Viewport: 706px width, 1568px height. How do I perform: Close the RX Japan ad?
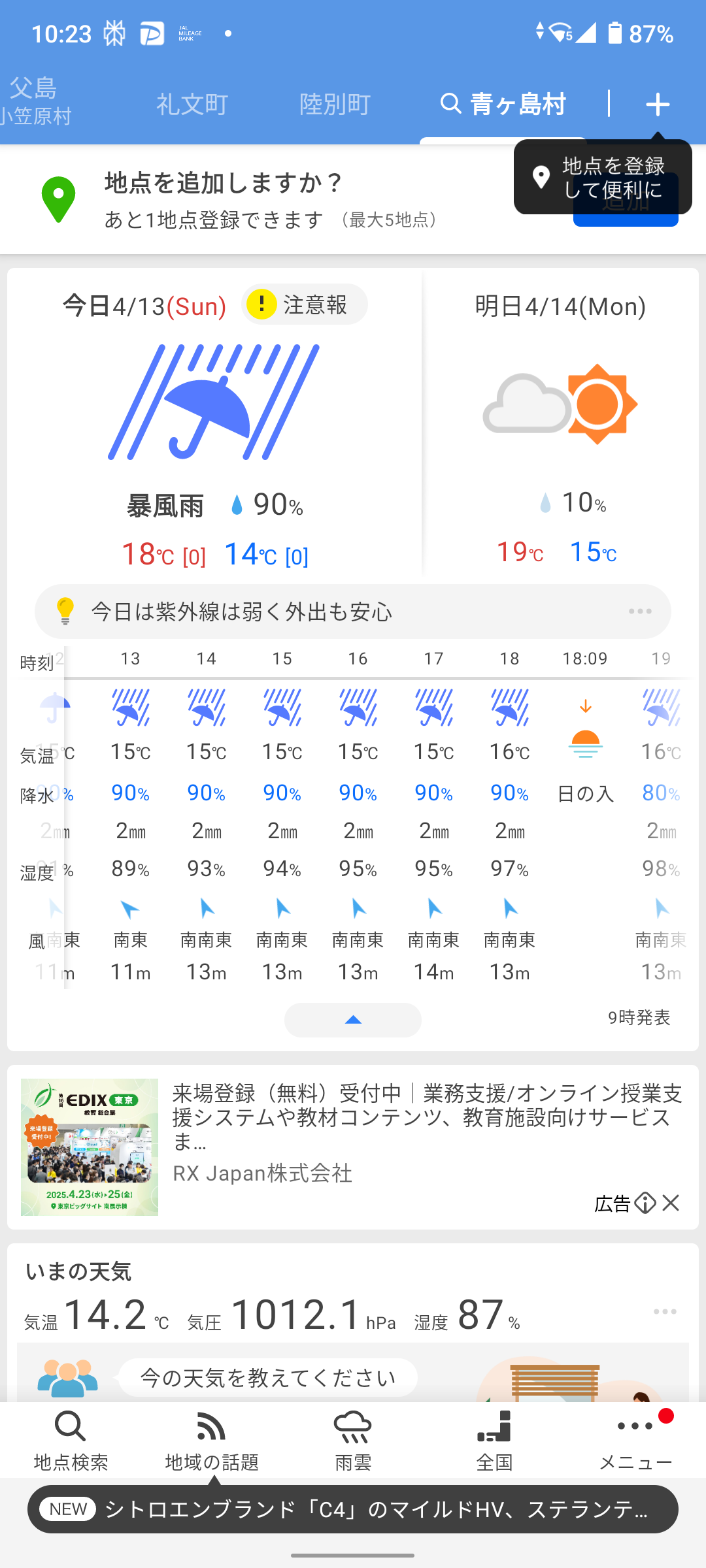point(671,1203)
